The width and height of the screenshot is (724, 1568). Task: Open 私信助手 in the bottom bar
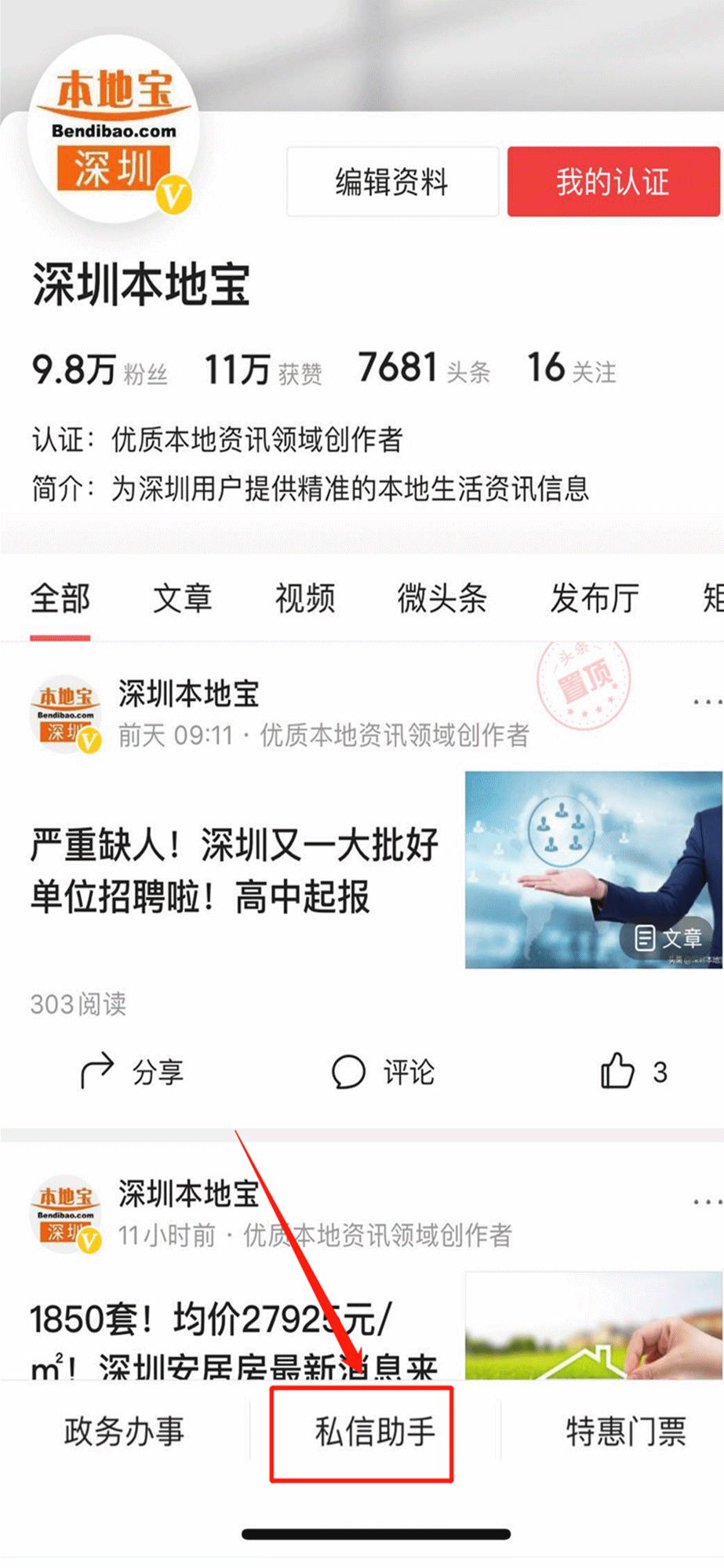click(x=374, y=1432)
